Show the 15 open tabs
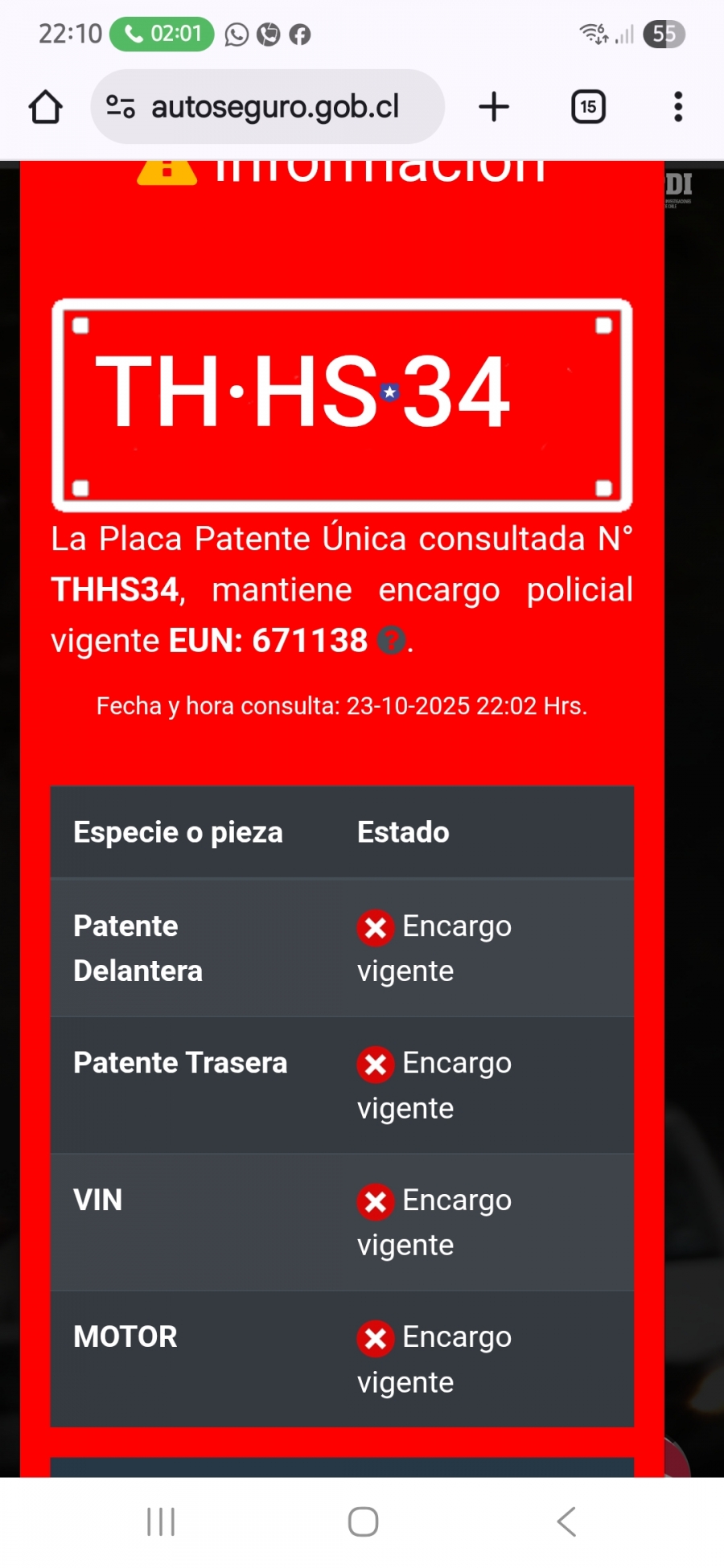This screenshot has width=724, height=1568. (588, 107)
